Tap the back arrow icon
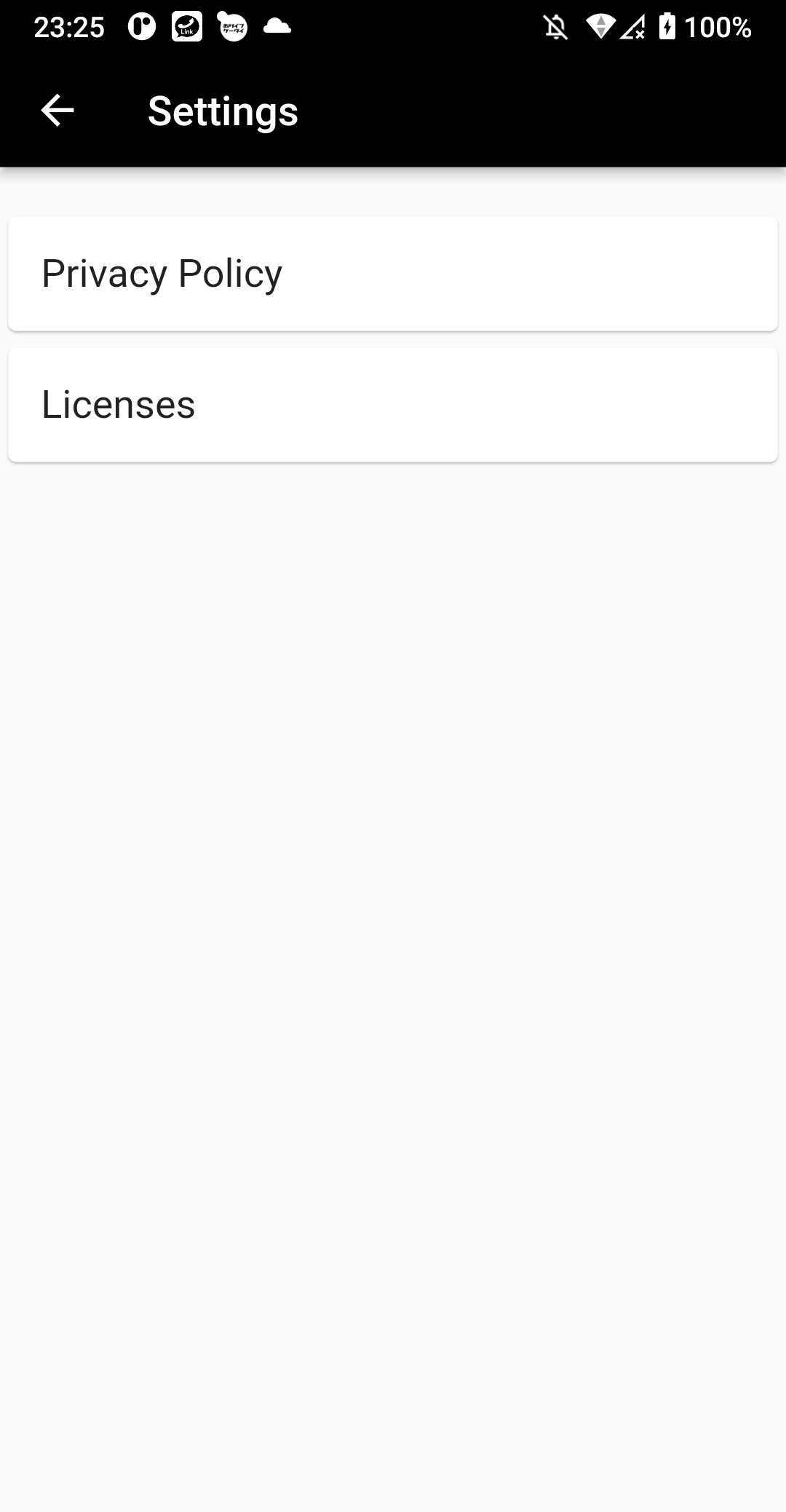Screen dimensions: 786x1512 (x=55, y=111)
